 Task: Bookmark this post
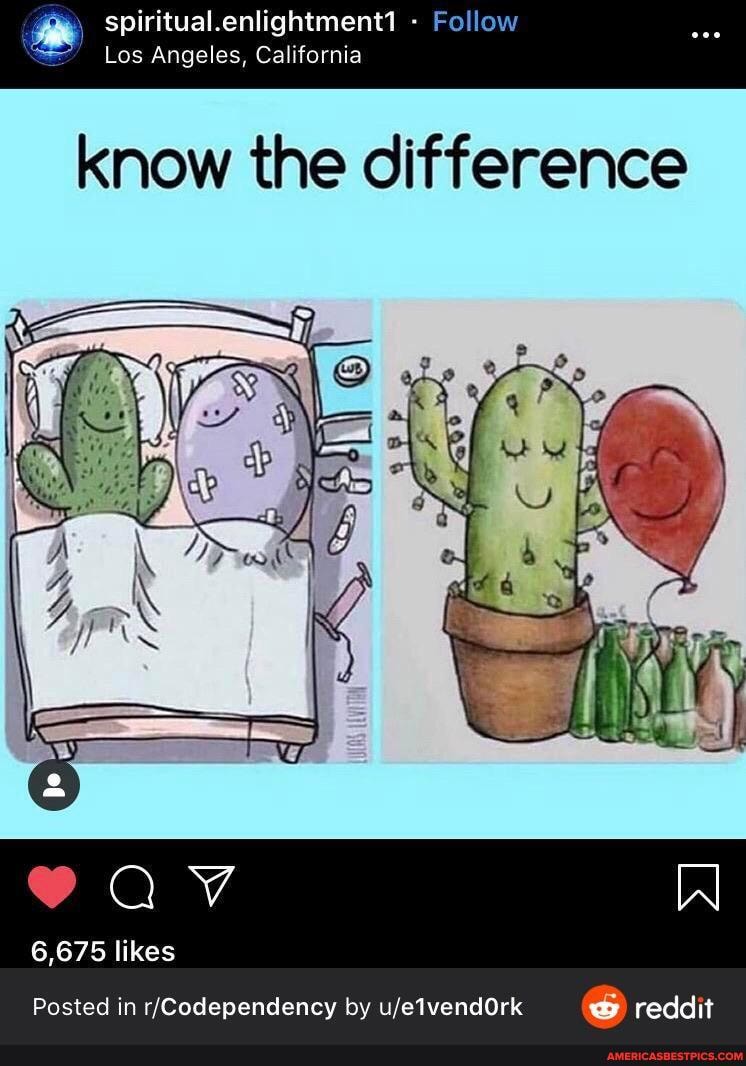(698, 887)
